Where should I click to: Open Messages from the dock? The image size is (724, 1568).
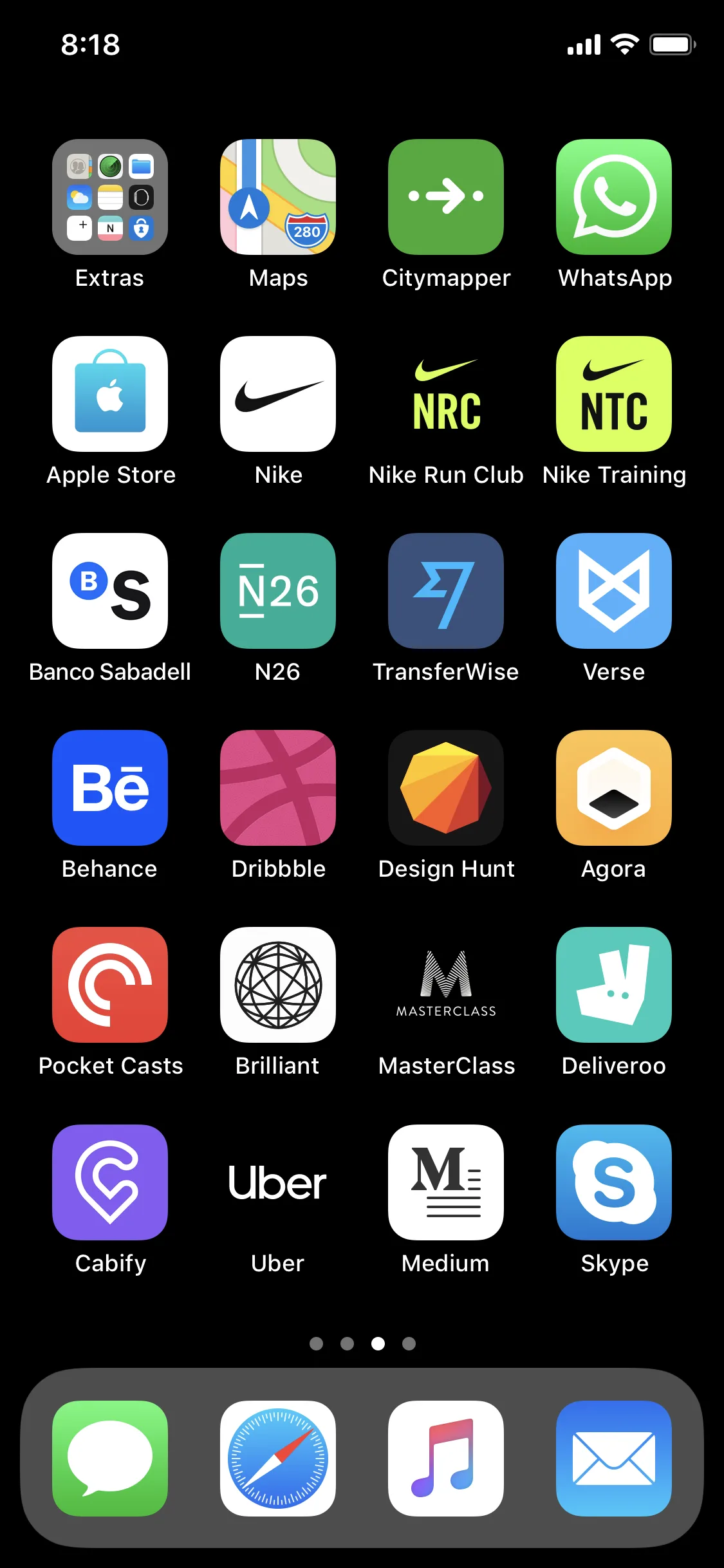110,1459
